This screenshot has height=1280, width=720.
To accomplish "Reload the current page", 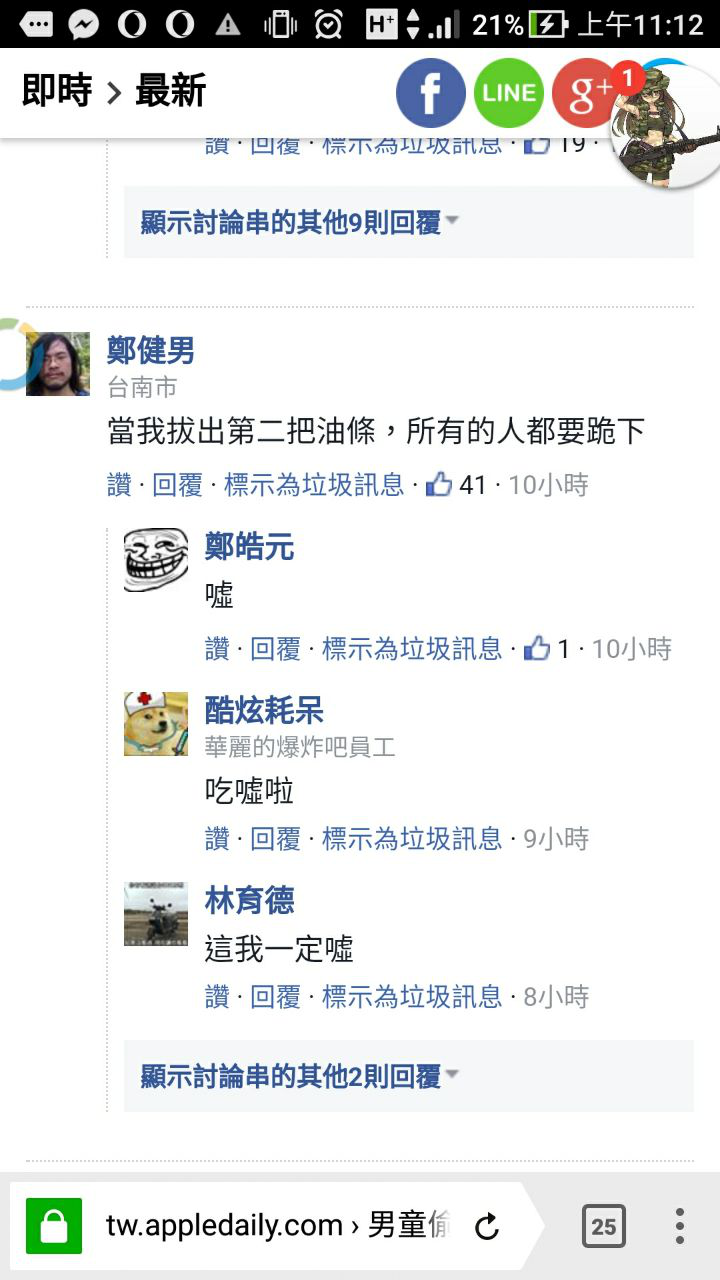I will [x=487, y=1226].
